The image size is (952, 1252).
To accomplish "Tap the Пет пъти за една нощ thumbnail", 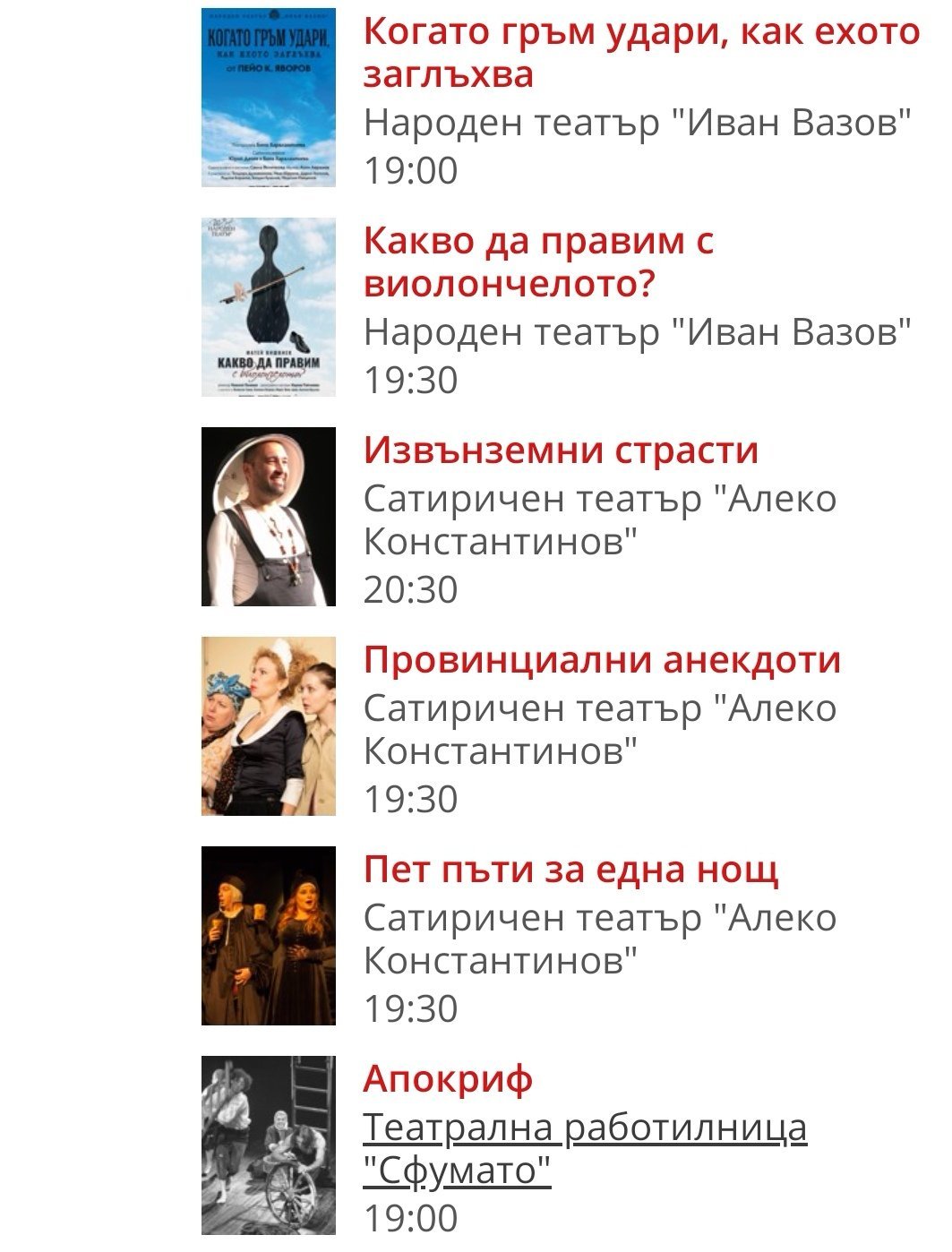I will (269, 935).
